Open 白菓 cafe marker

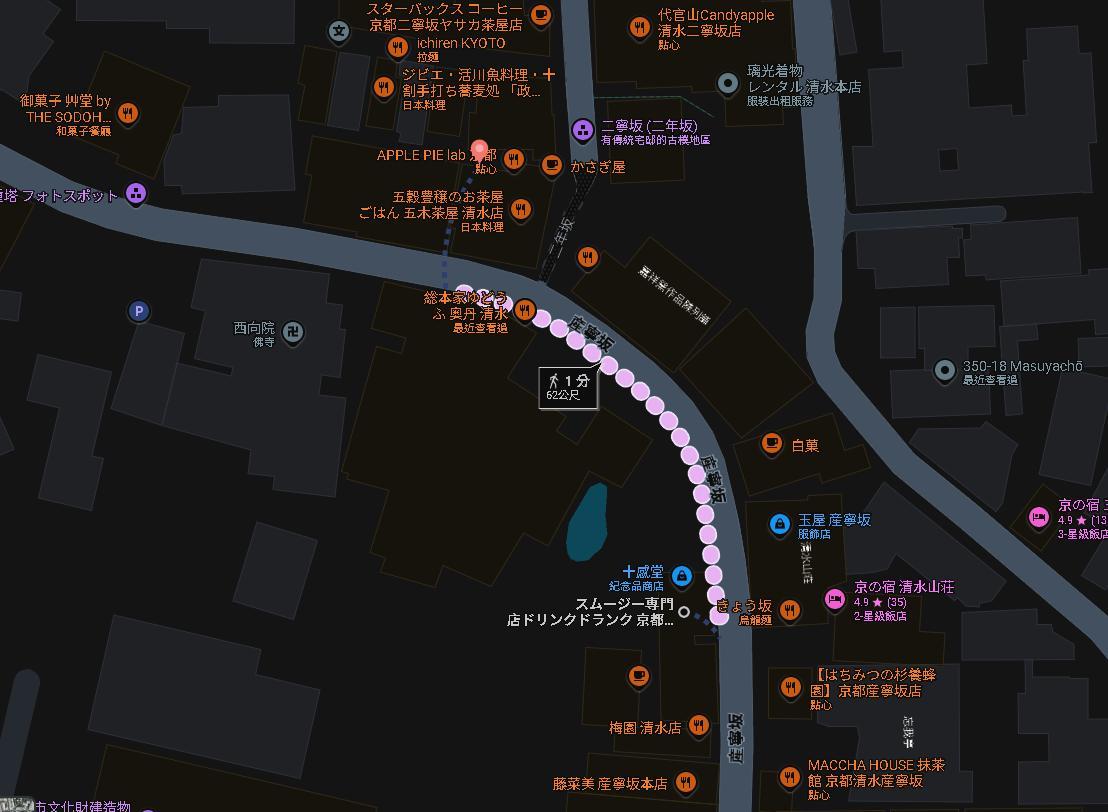(771, 444)
